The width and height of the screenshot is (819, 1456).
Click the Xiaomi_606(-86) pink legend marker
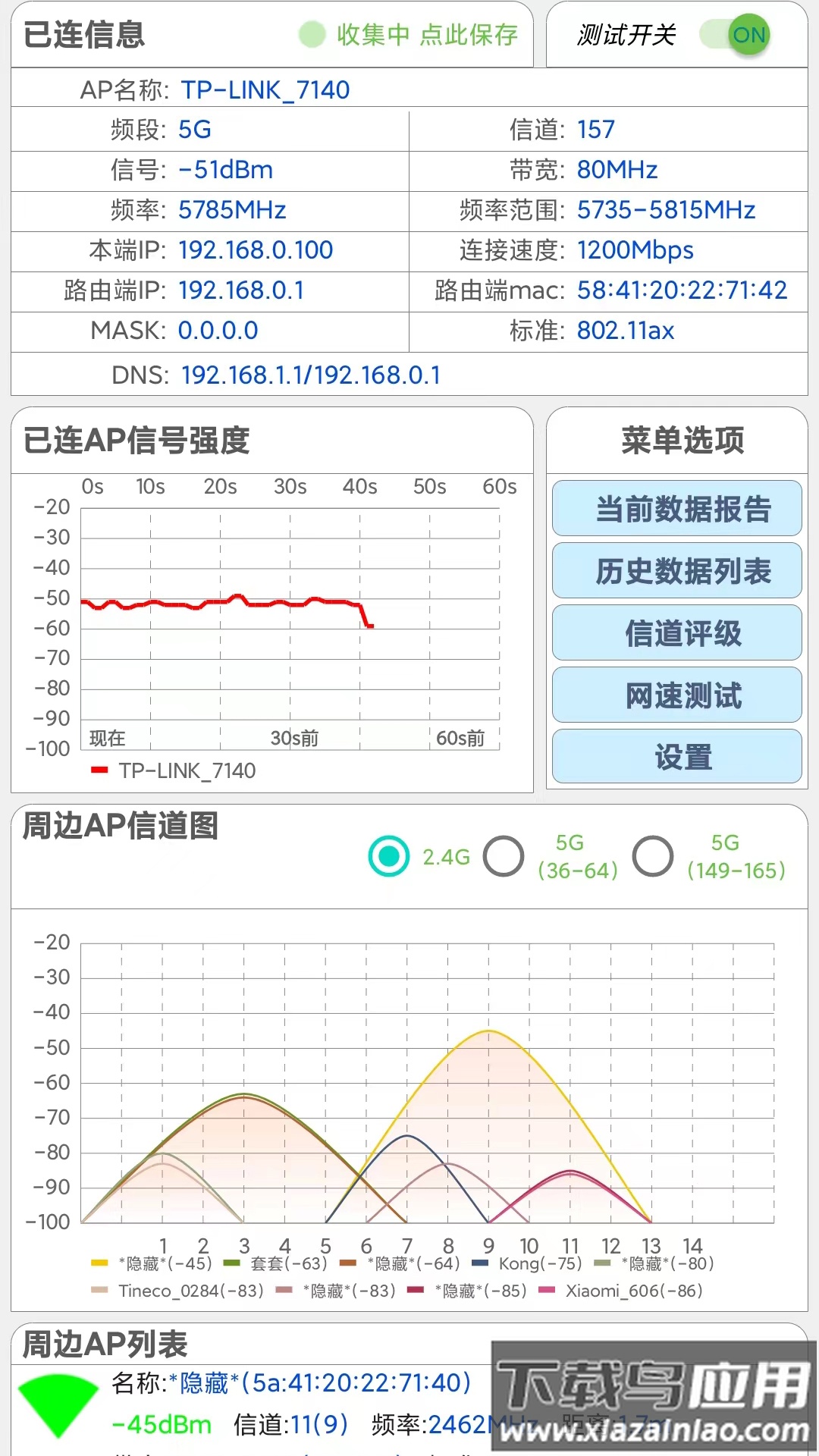(548, 1291)
